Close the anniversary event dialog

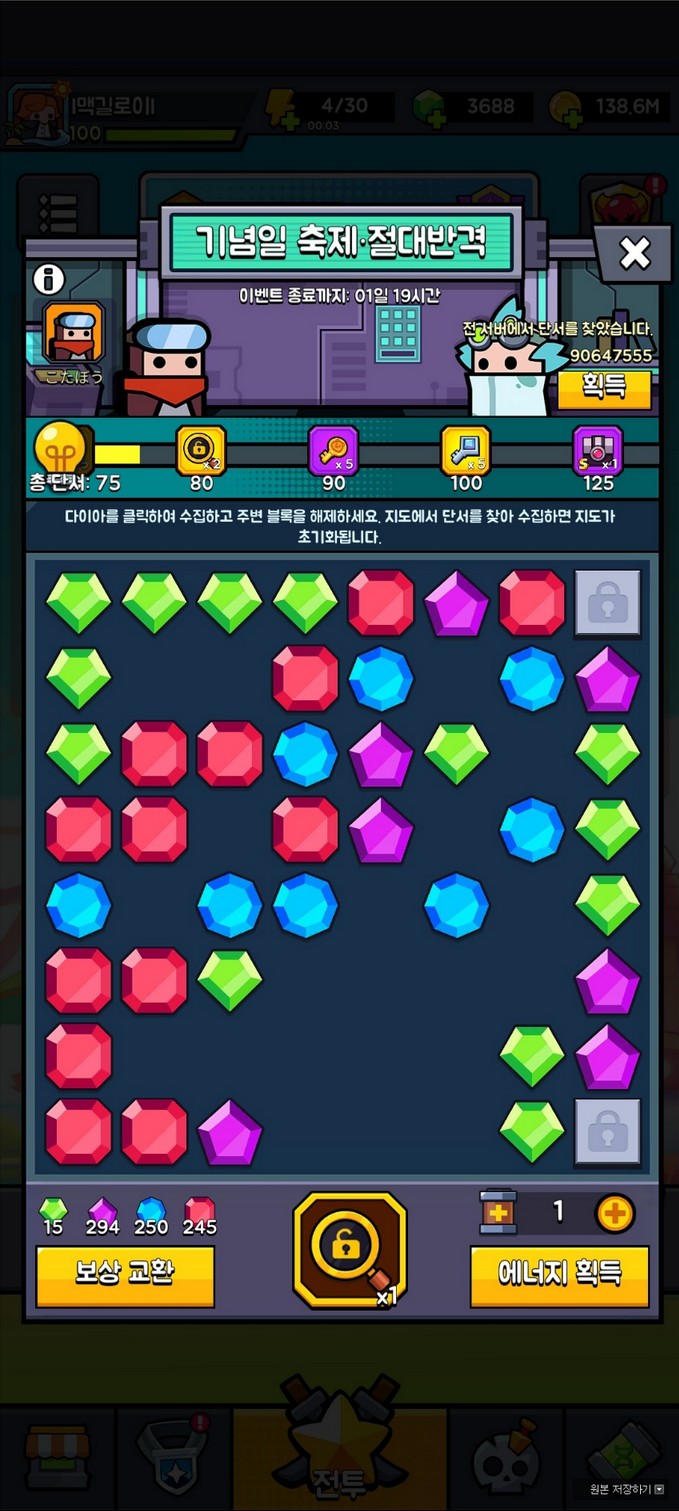pos(634,253)
